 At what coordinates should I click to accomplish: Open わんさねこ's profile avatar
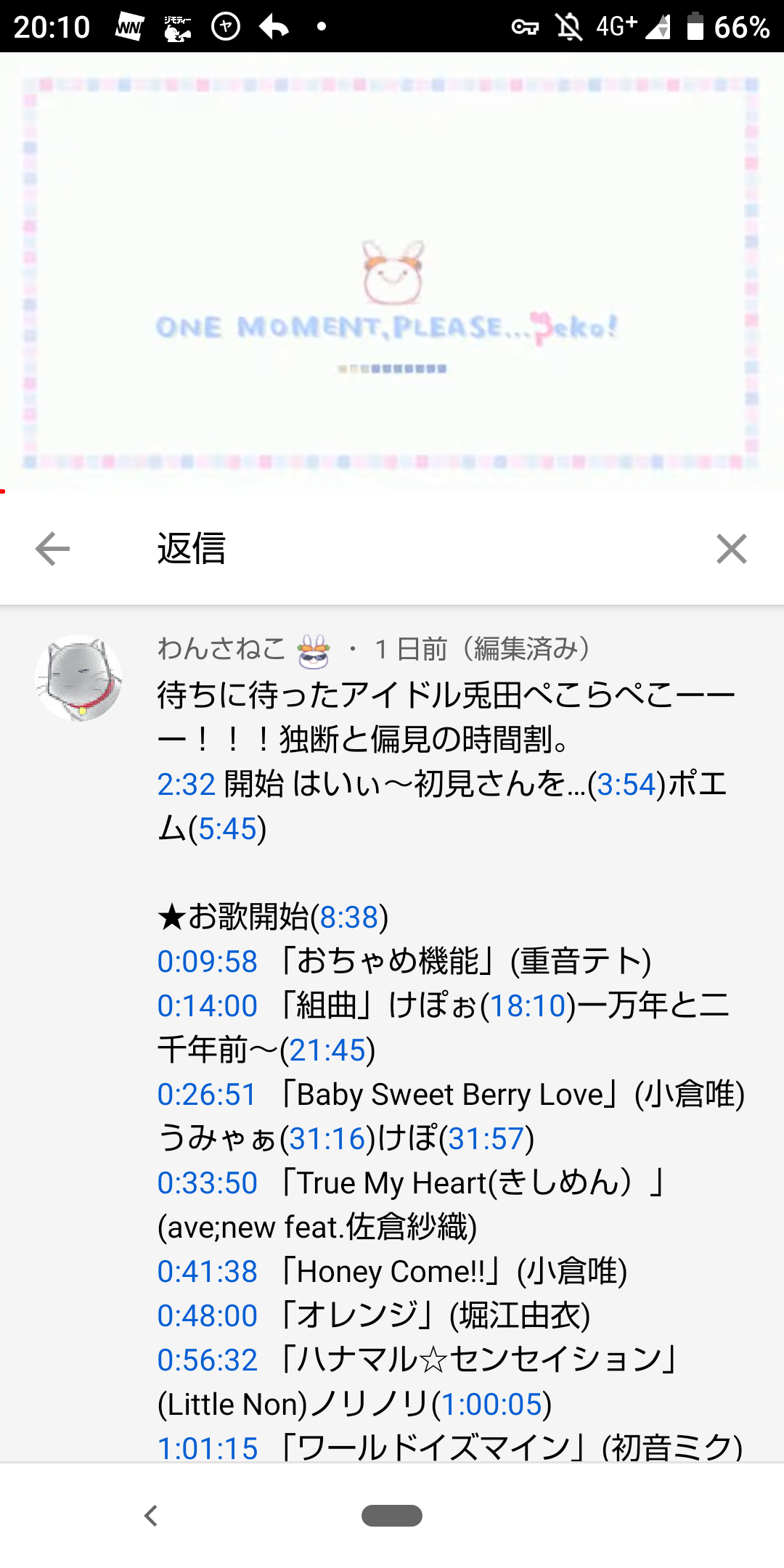pyautogui.click(x=78, y=677)
